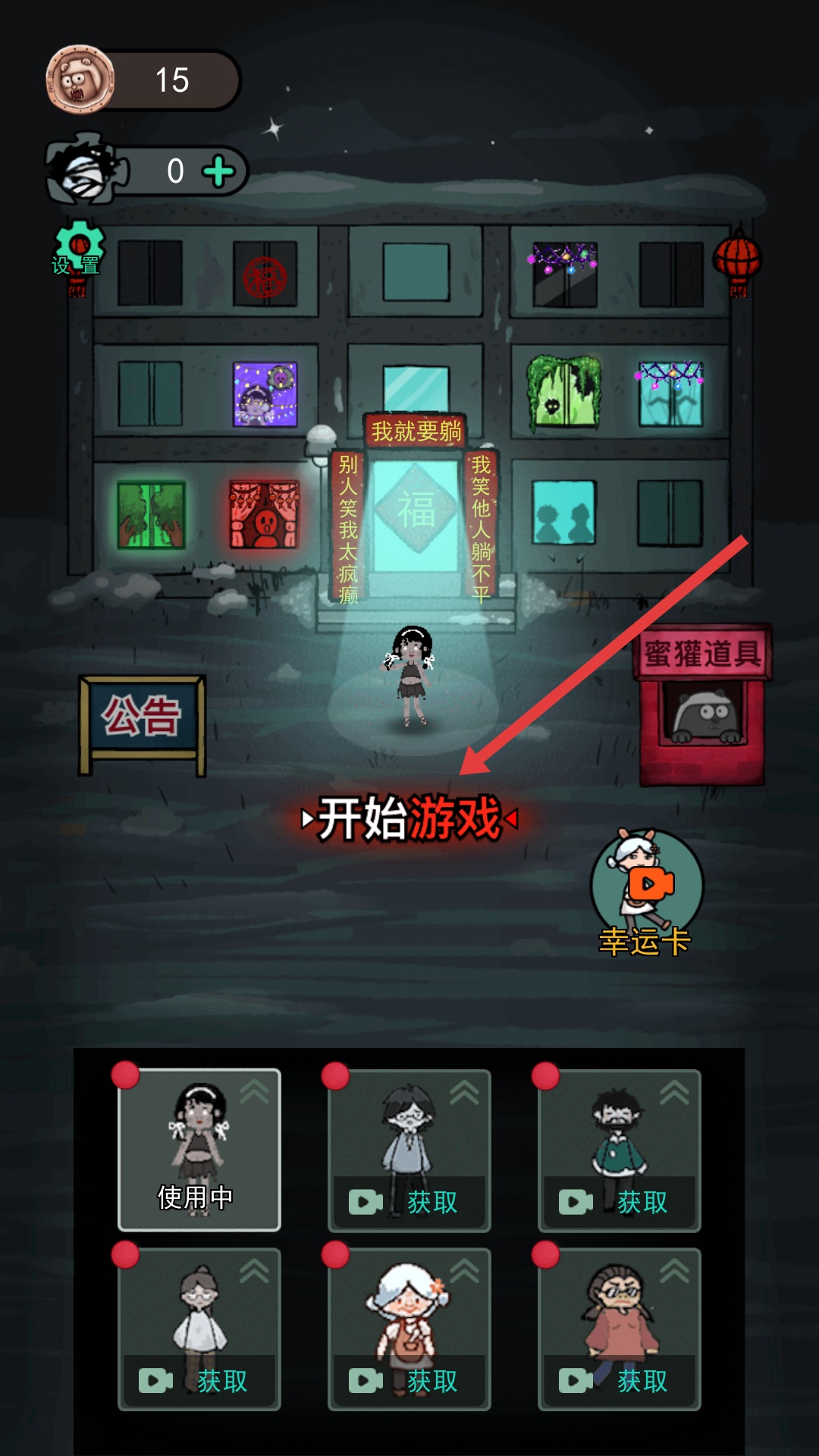Get the white-haired grandma character
Screen dimensions: 819x1456
coord(409,1380)
